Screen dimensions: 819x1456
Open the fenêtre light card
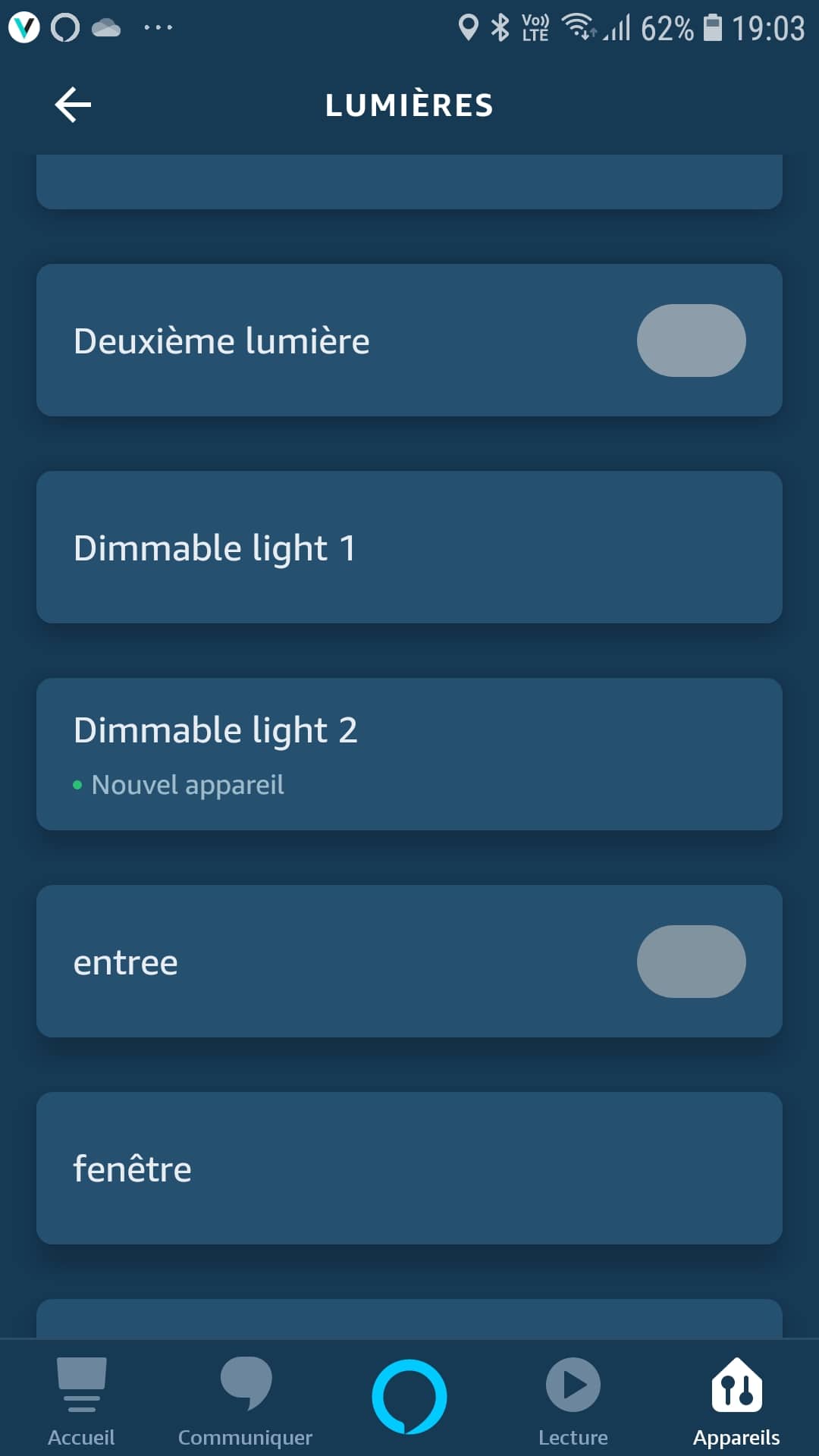409,1169
